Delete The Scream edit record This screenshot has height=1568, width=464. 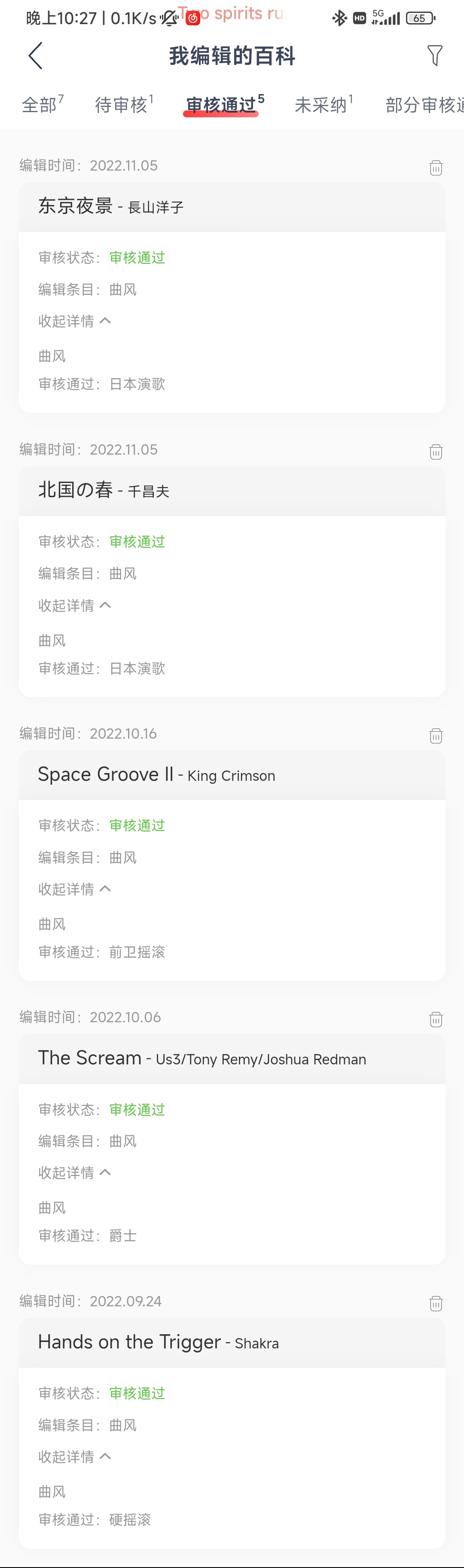(435, 1019)
